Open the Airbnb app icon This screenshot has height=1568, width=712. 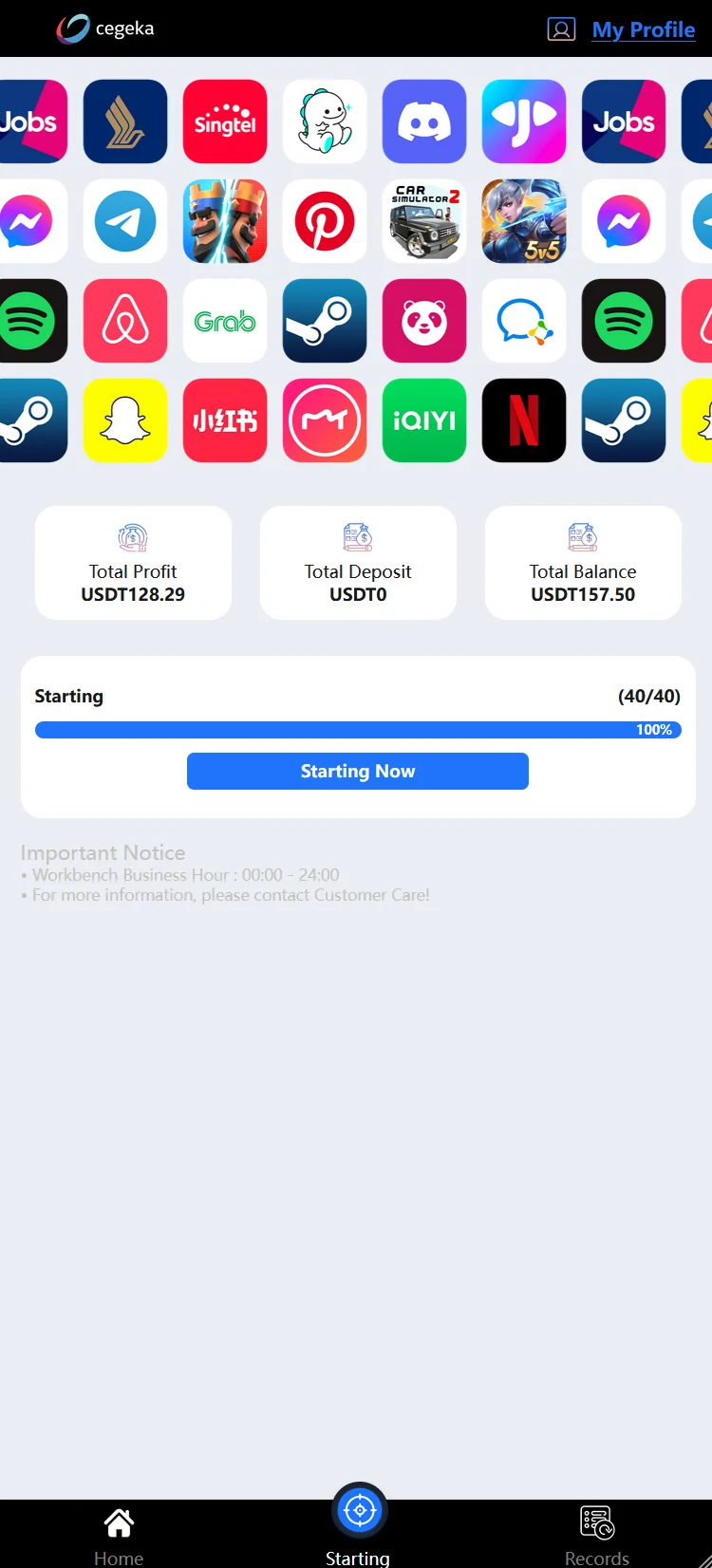125,321
